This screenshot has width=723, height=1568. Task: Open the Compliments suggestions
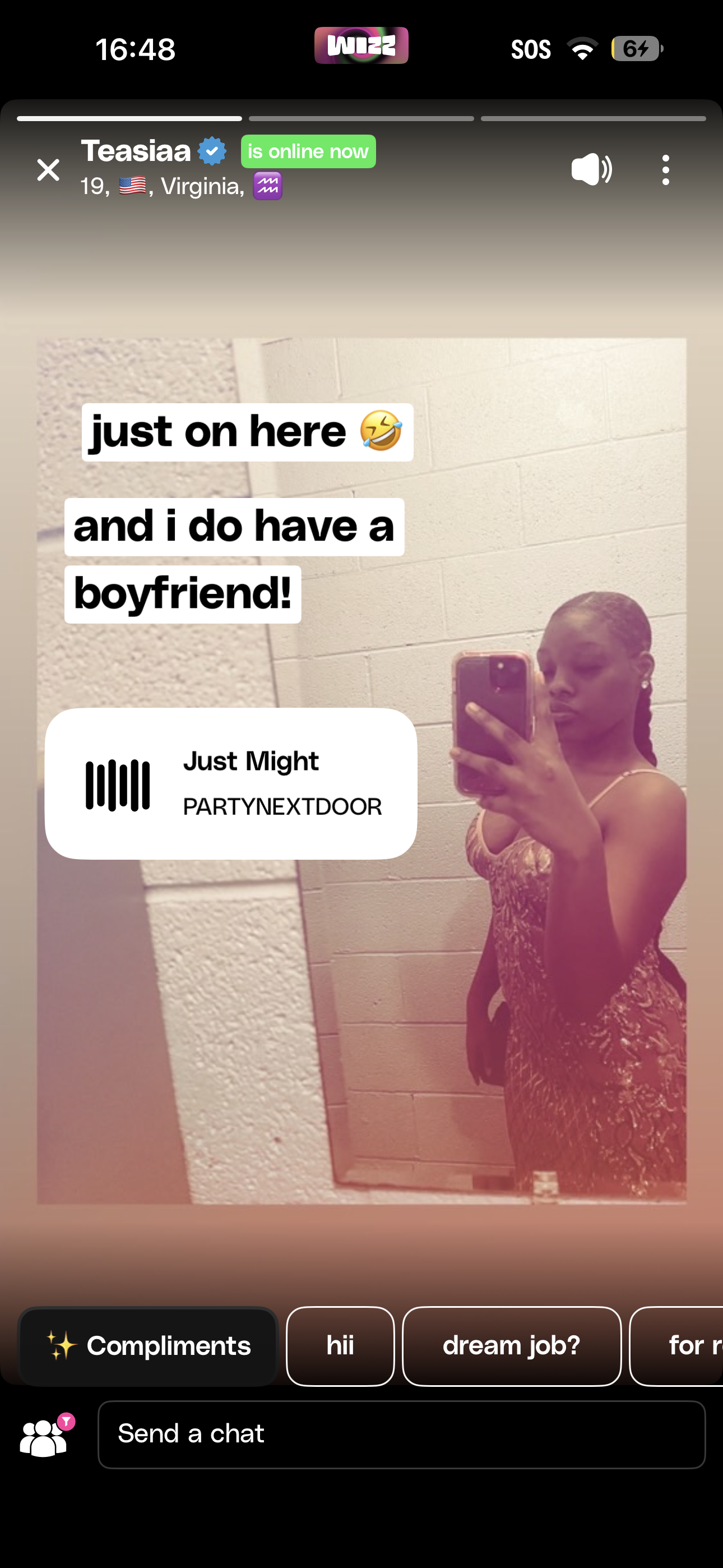click(148, 1346)
